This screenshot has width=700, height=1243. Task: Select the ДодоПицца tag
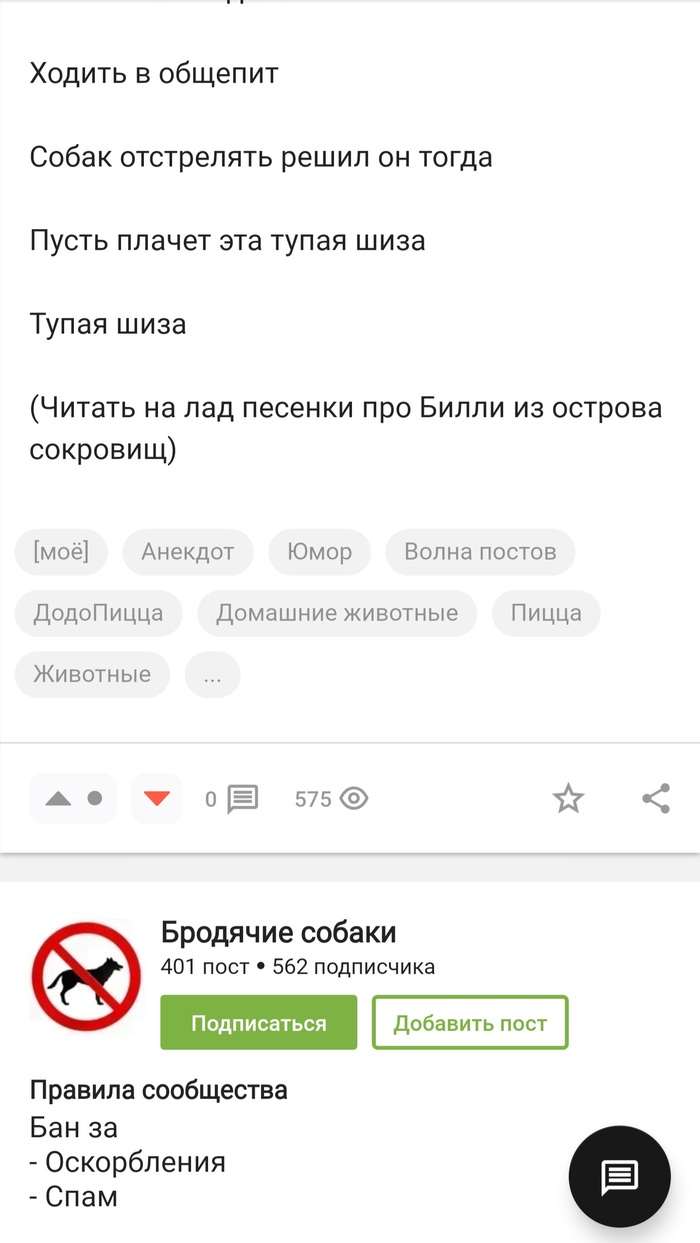click(x=98, y=613)
